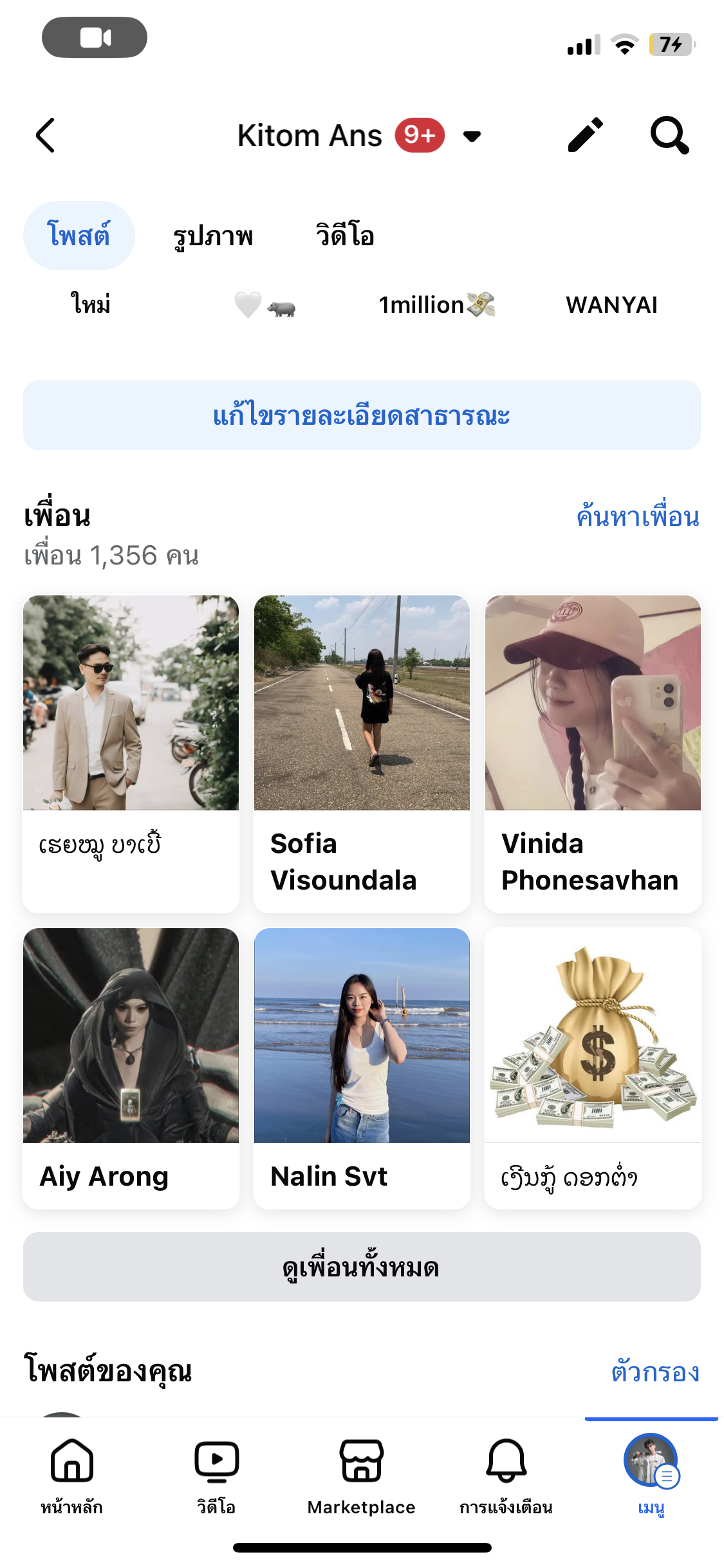
Task: Switch to the รูปภาพ tab
Action: pyautogui.click(x=213, y=236)
